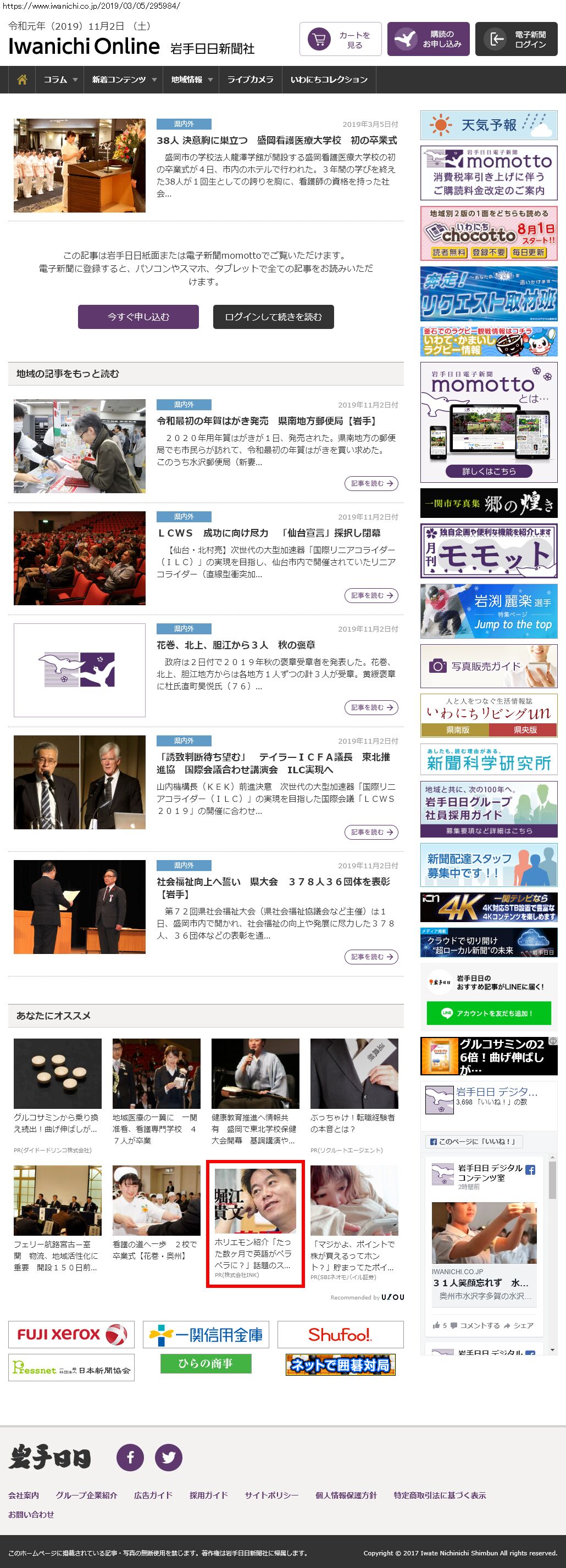Tap 今すぐ申し込む button
The image size is (566, 1568).
(138, 317)
